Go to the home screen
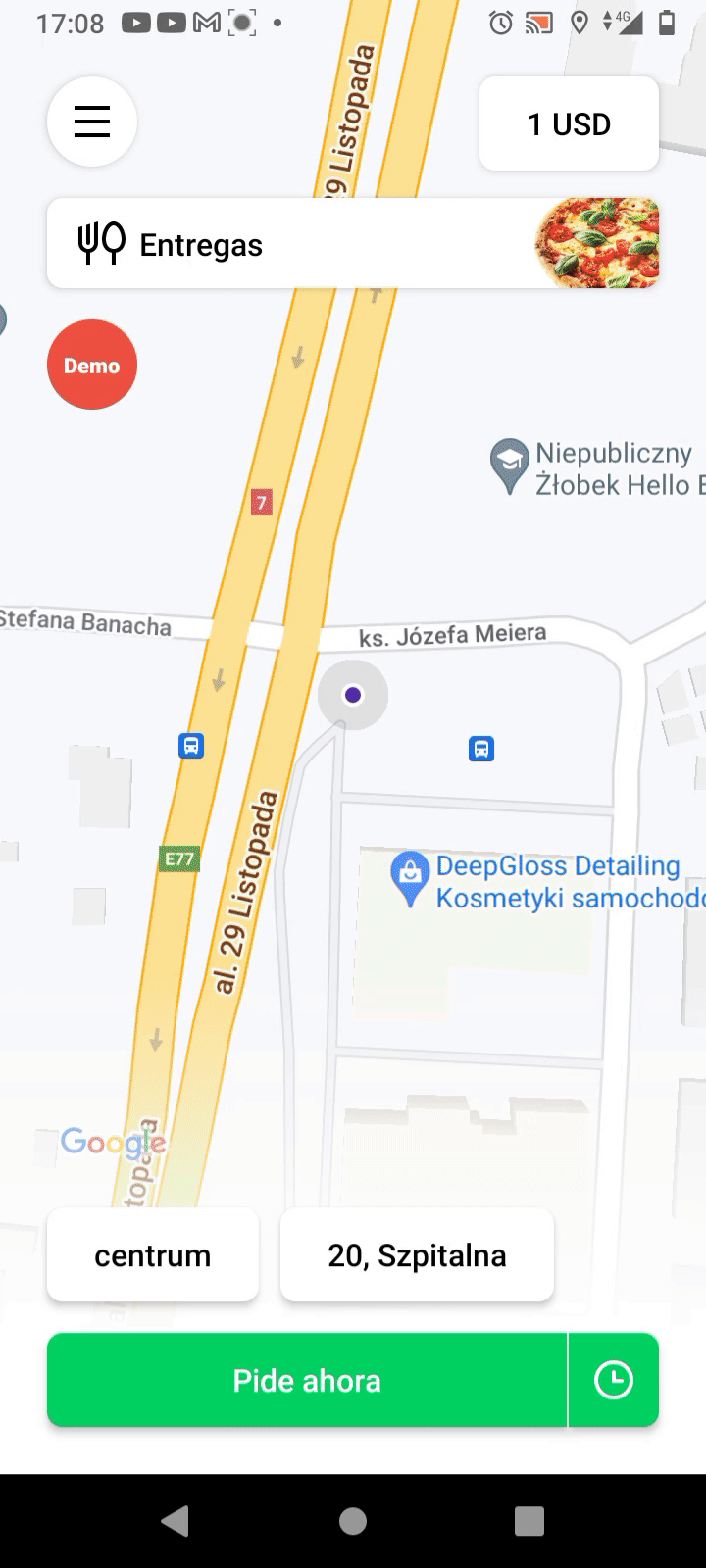Viewport: 706px width, 1568px height. point(353,1521)
